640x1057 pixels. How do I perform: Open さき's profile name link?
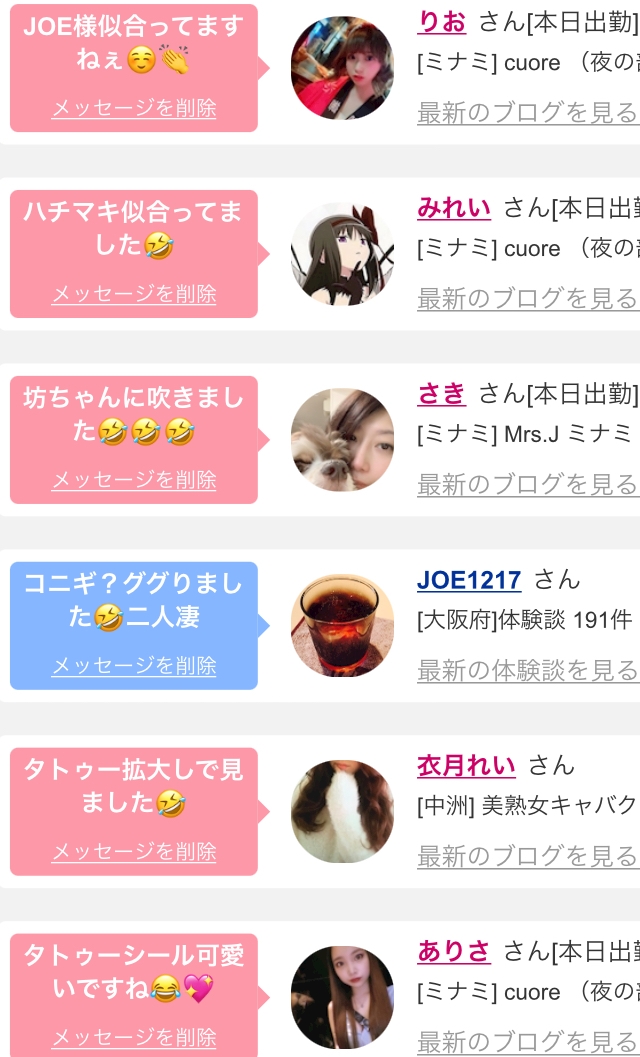coord(441,394)
